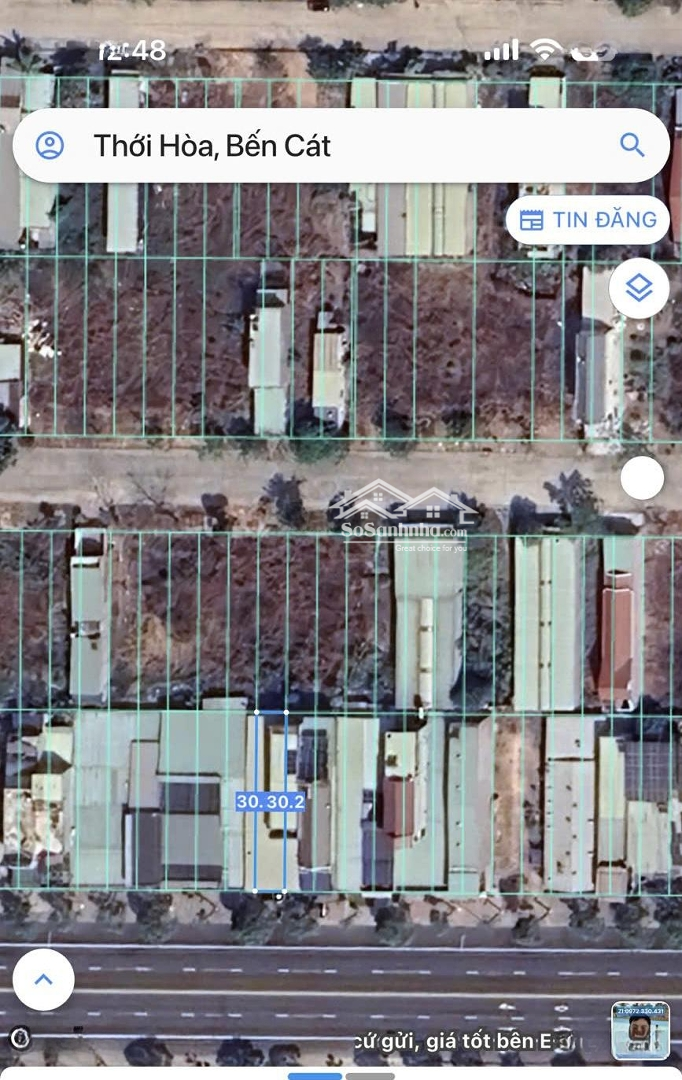Open the thumbnail in the bottom right corner
Screen dimensions: 682x1080
tap(640, 1030)
